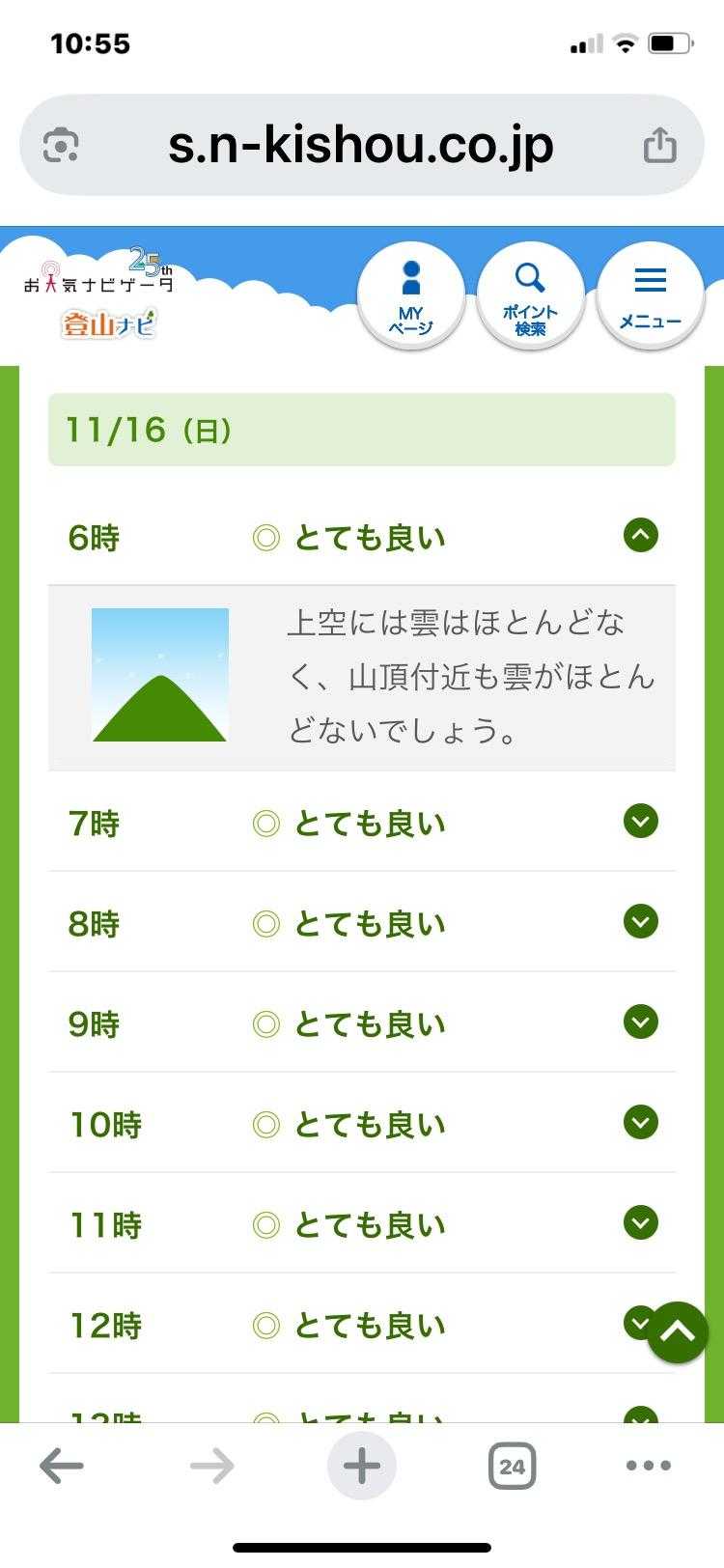Show the 24 open tabs
Image resolution: width=724 pixels, height=1568 pixels.
tap(512, 1467)
